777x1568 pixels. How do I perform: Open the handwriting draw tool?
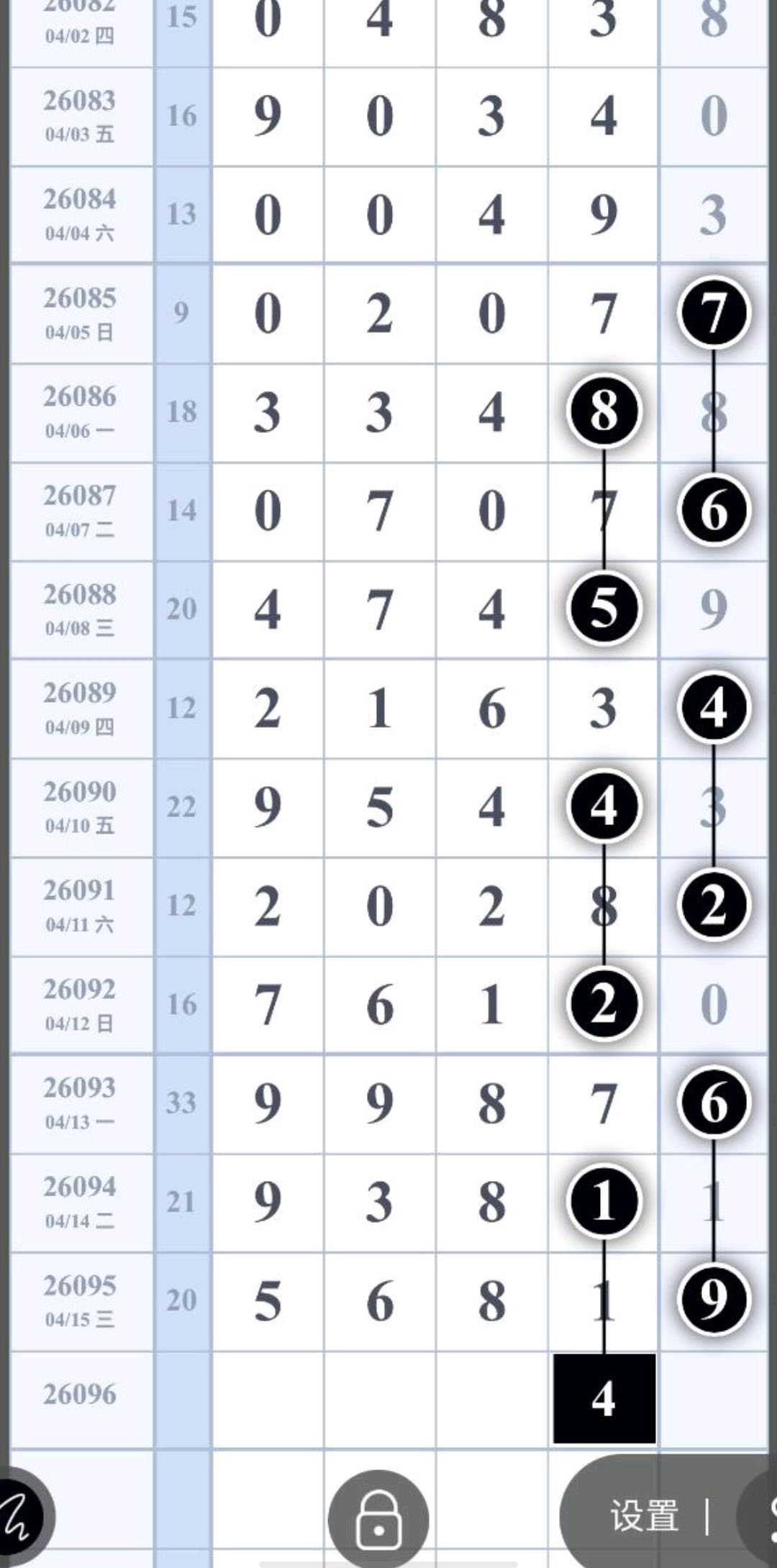(x=20, y=1516)
